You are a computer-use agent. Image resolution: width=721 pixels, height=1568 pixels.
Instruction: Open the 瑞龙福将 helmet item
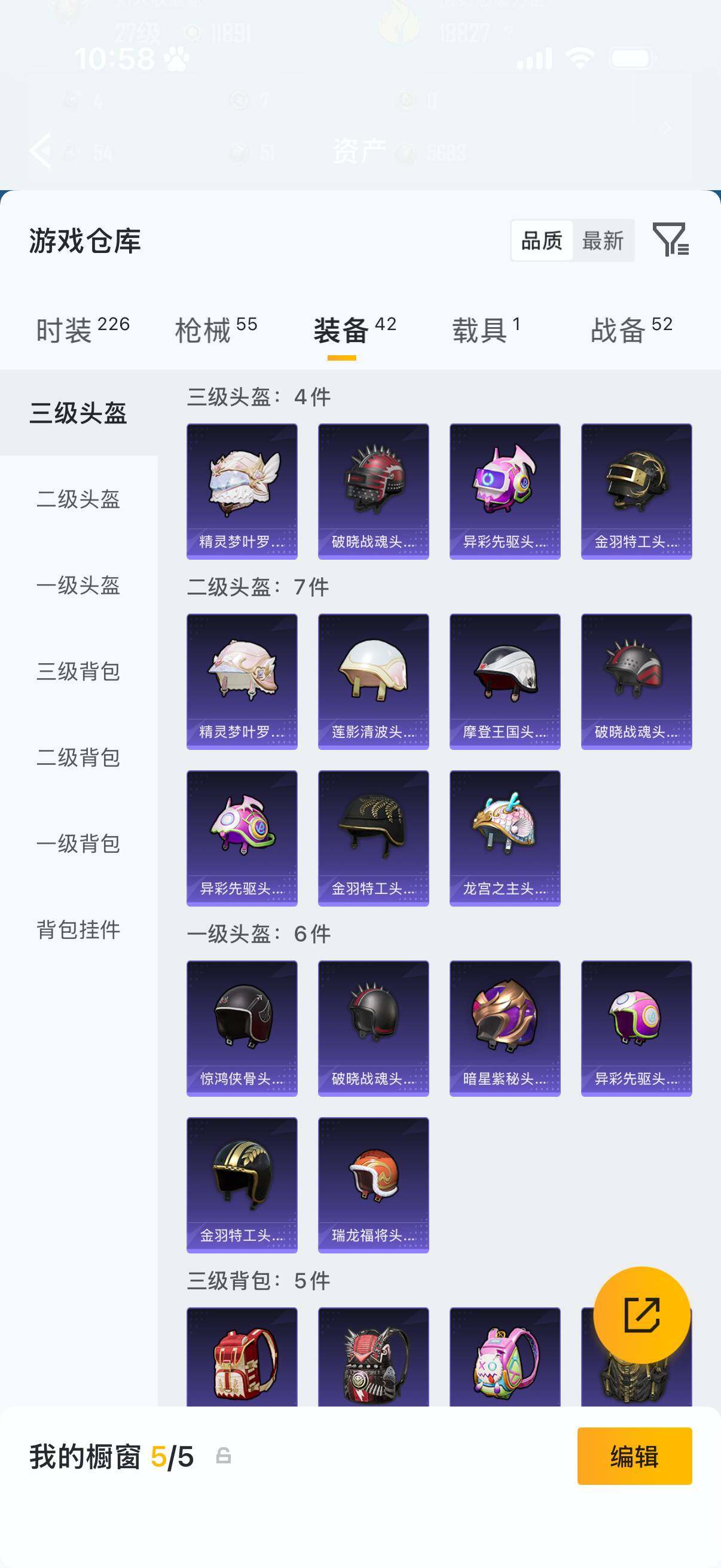coord(373,1185)
